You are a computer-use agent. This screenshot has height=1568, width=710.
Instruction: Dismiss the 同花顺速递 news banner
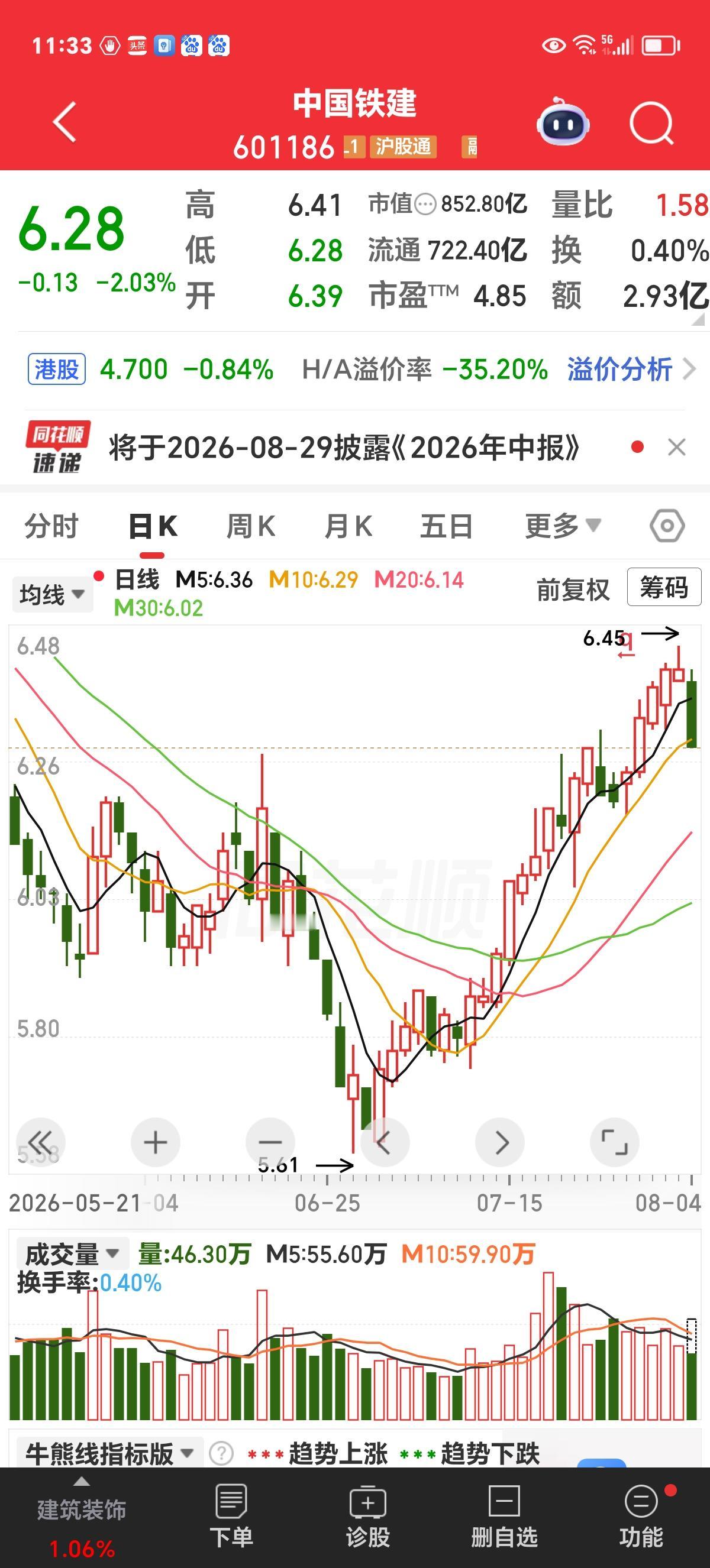[x=676, y=448]
